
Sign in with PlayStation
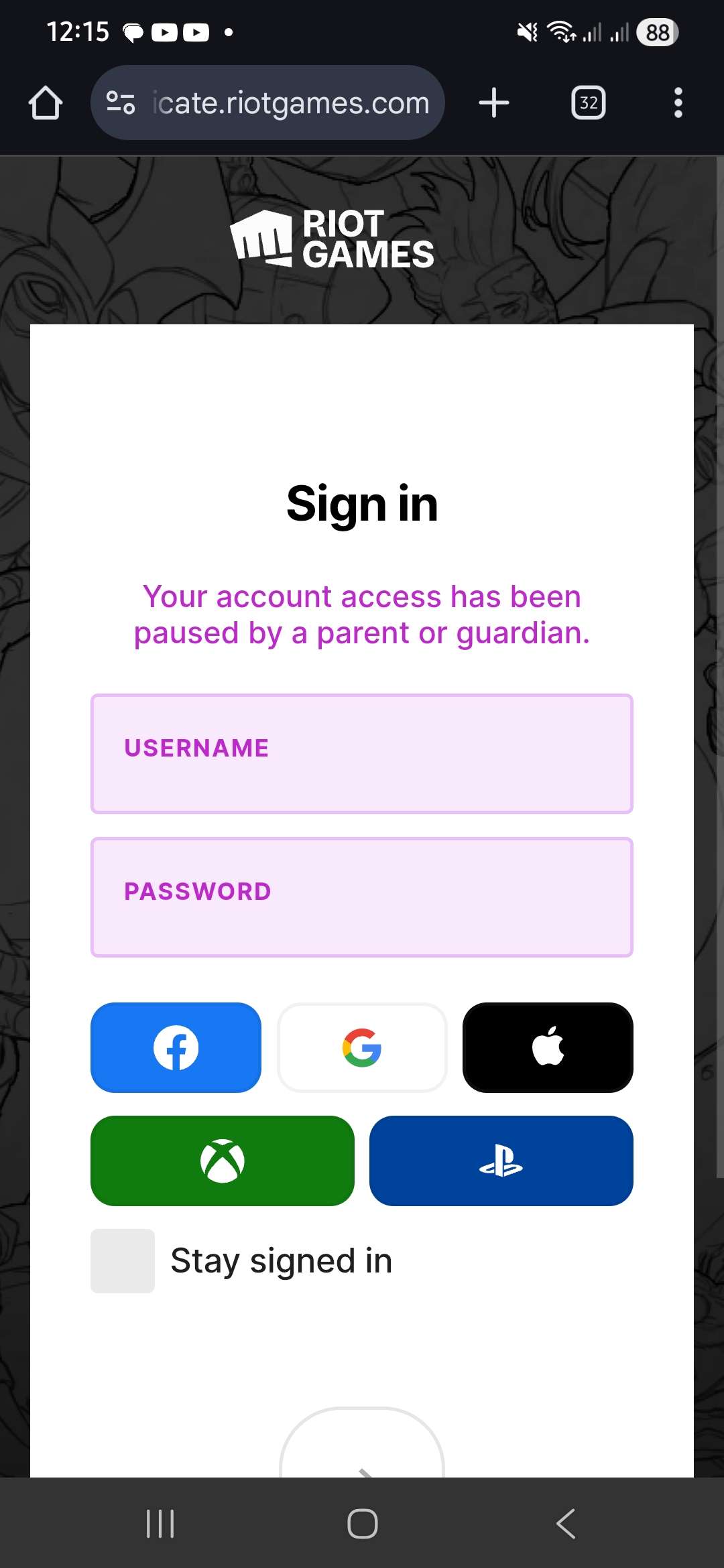click(x=501, y=1161)
